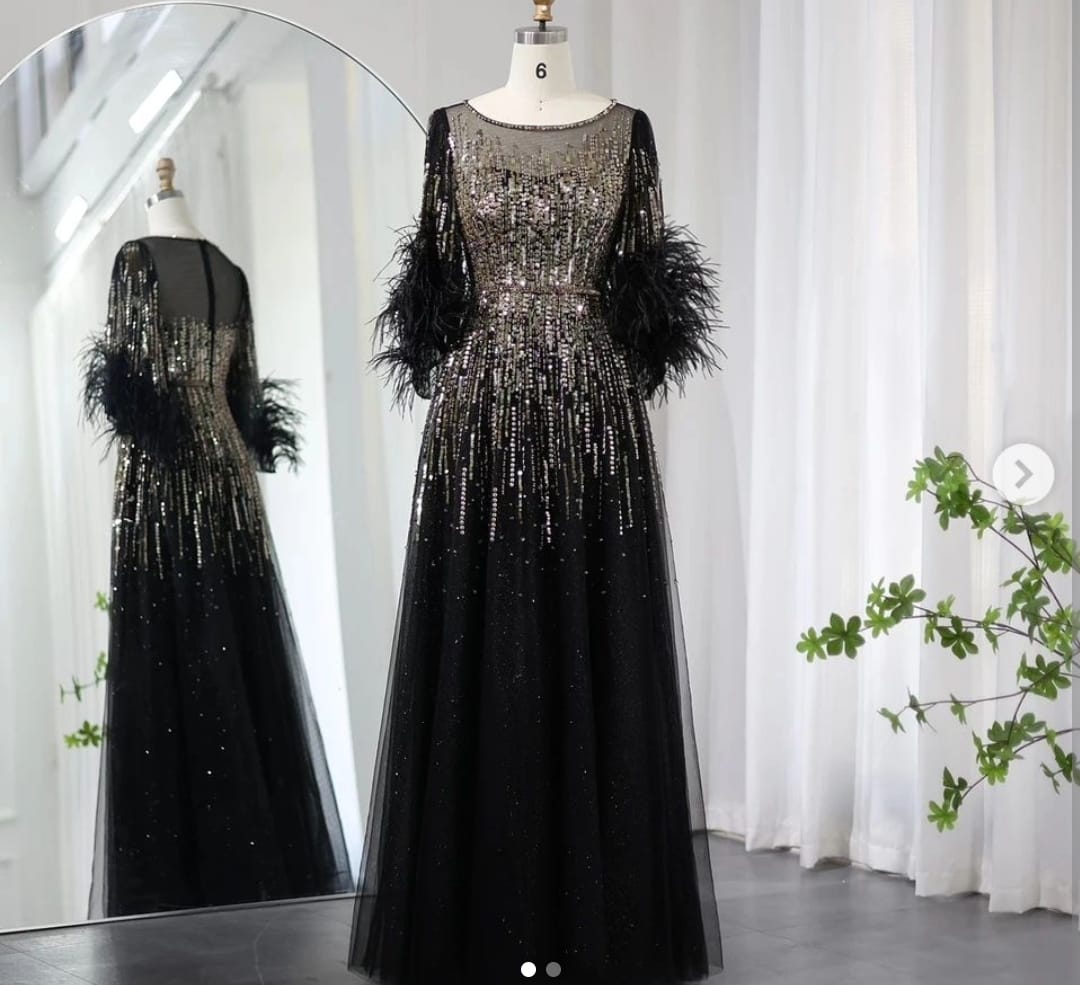Select the second carousel page dot
Image resolution: width=1080 pixels, height=985 pixels.
coord(553,969)
